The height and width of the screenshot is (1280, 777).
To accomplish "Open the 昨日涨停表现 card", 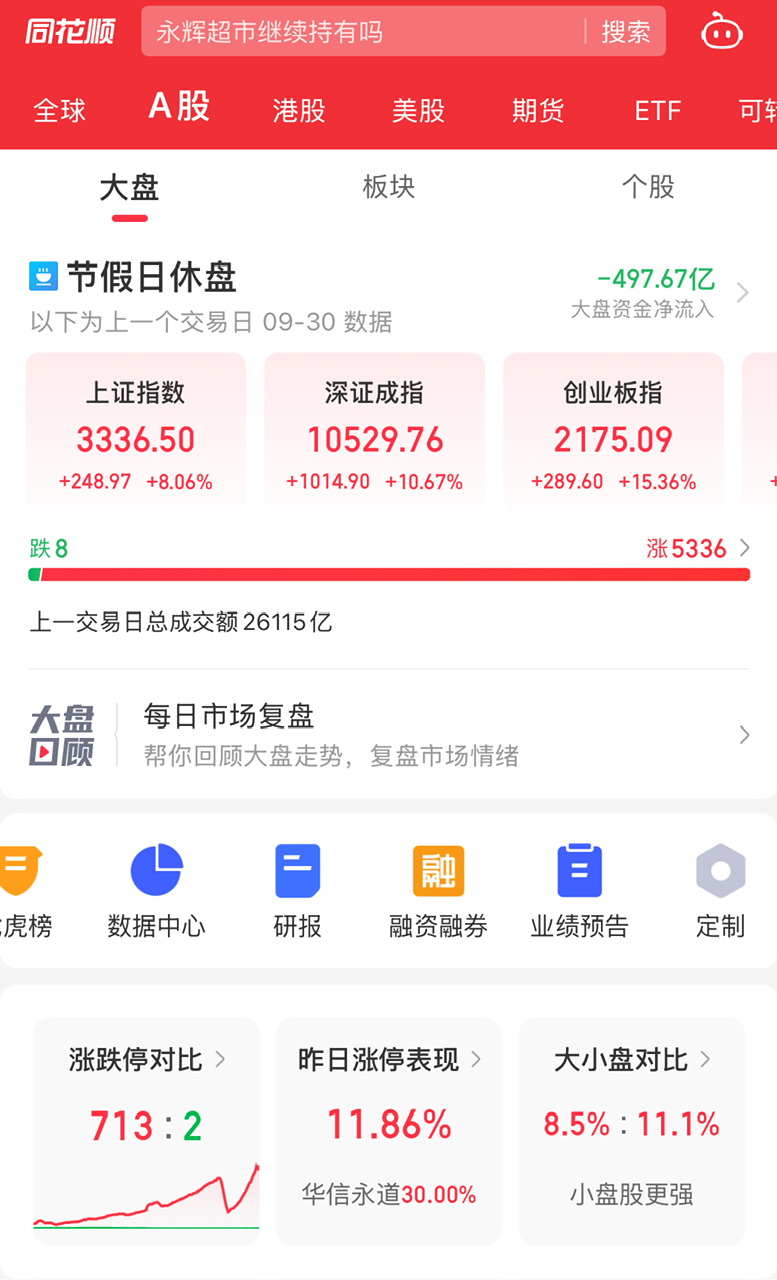I will click(389, 1131).
